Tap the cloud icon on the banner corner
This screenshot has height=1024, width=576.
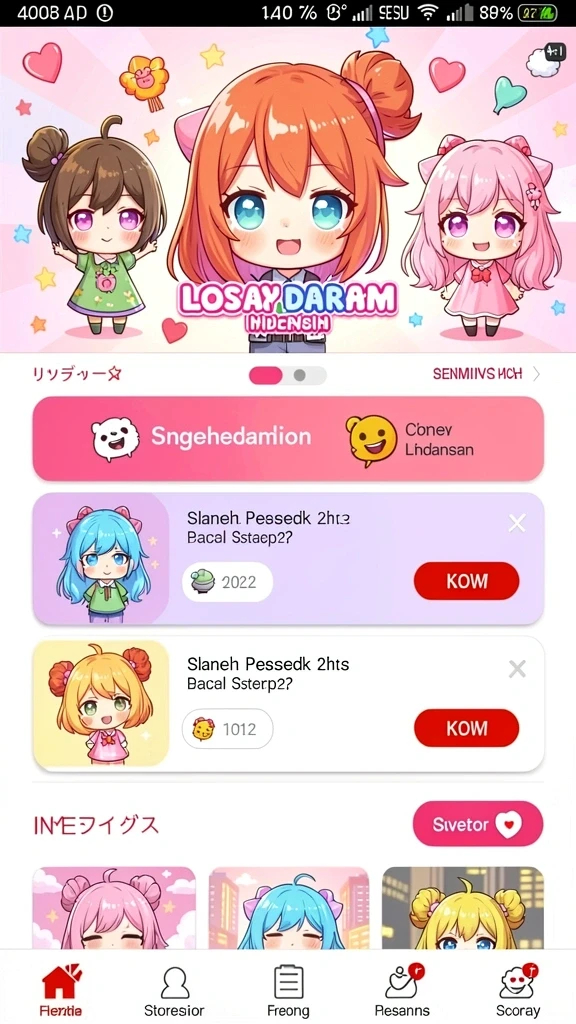[545, 59]
